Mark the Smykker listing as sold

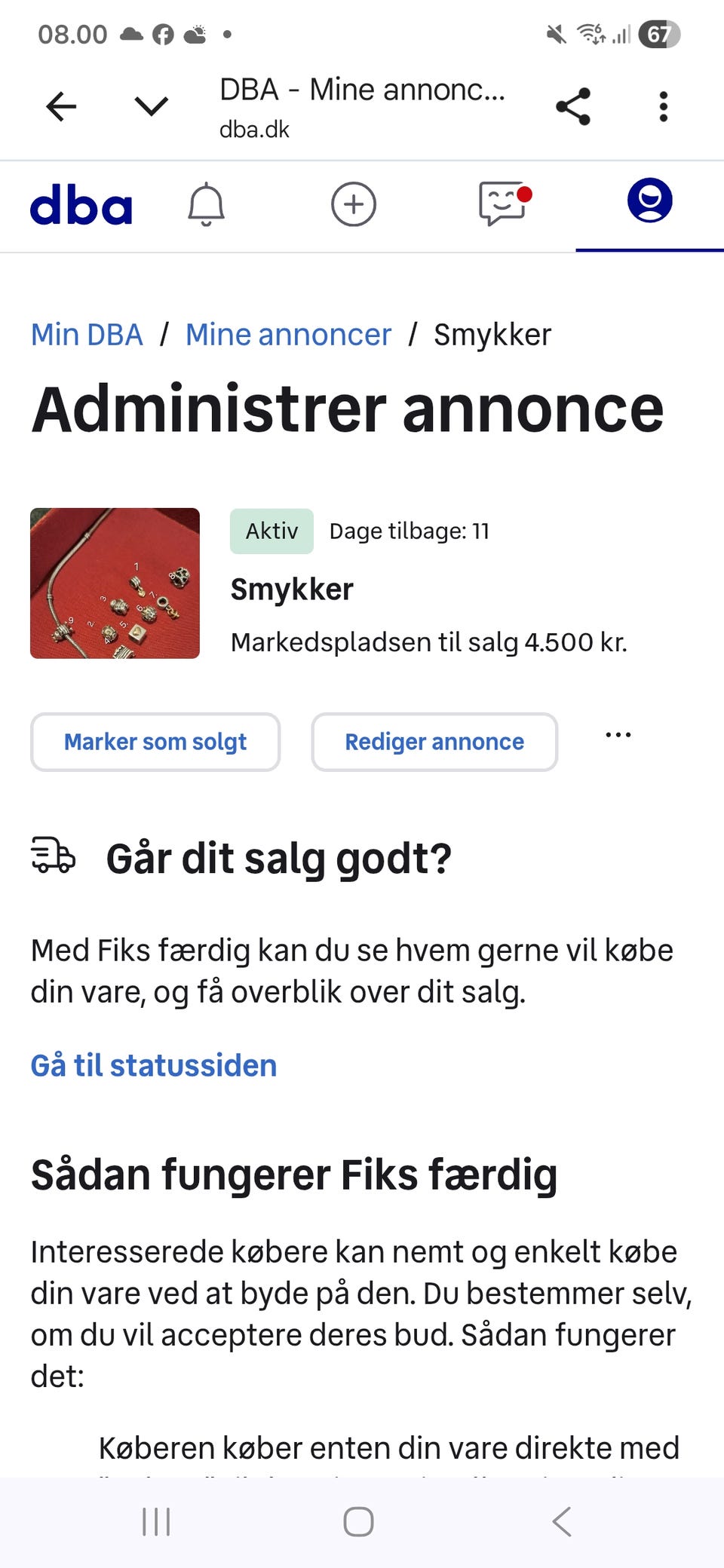coord(155,742)
